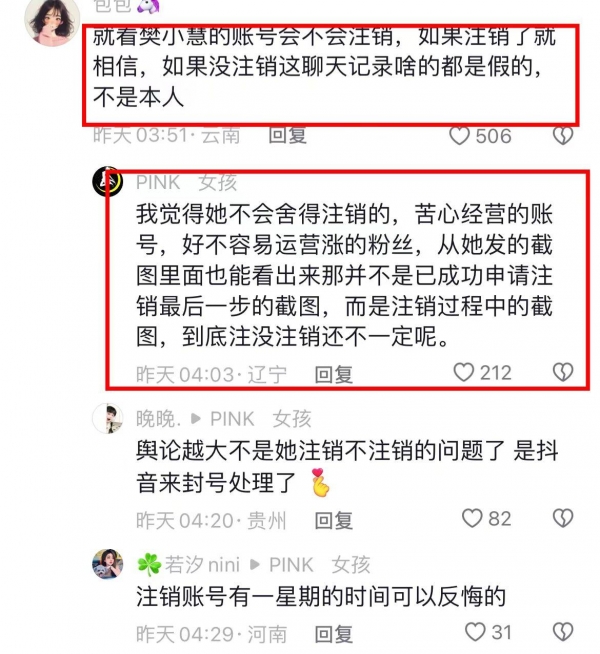Open PINK's profile avatar
The width and height of the screenshot is (600, 654).
click(x=108, y=182)
